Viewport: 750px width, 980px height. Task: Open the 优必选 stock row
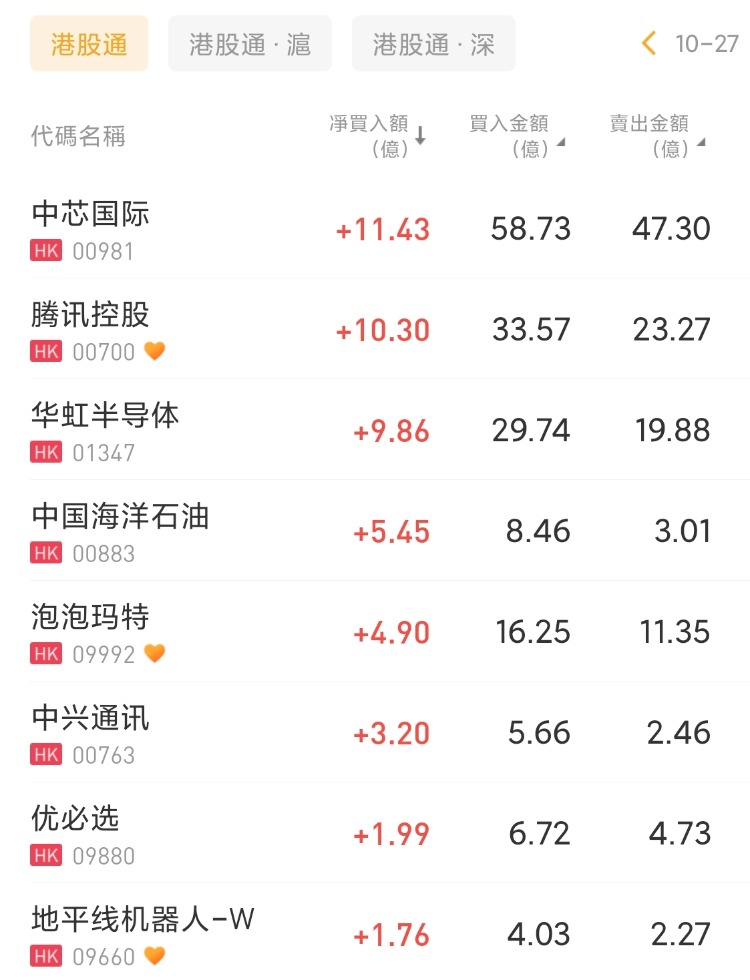pyautogui.click(x=76, y=819)
